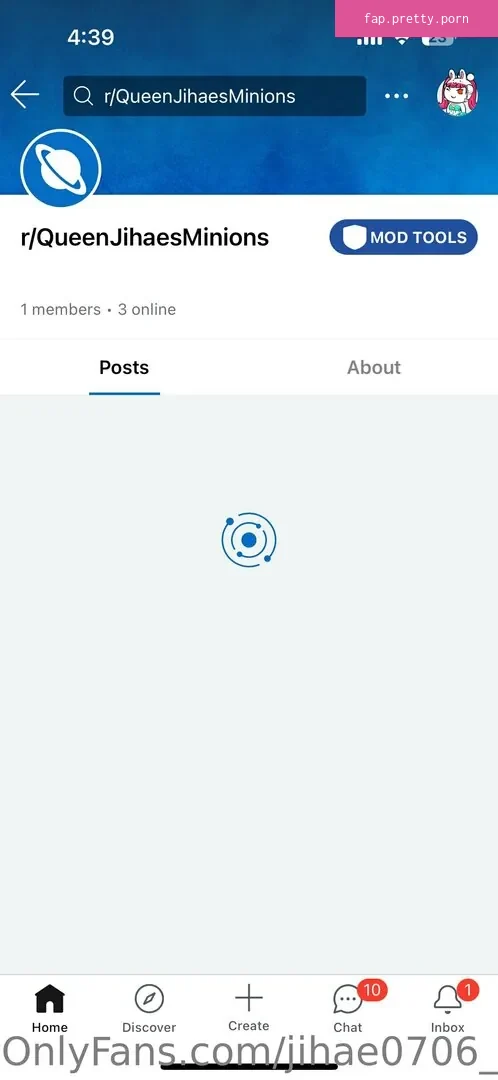498x1080 pixels.
Task: Select the Posts tab
Action: click(124, 367)
